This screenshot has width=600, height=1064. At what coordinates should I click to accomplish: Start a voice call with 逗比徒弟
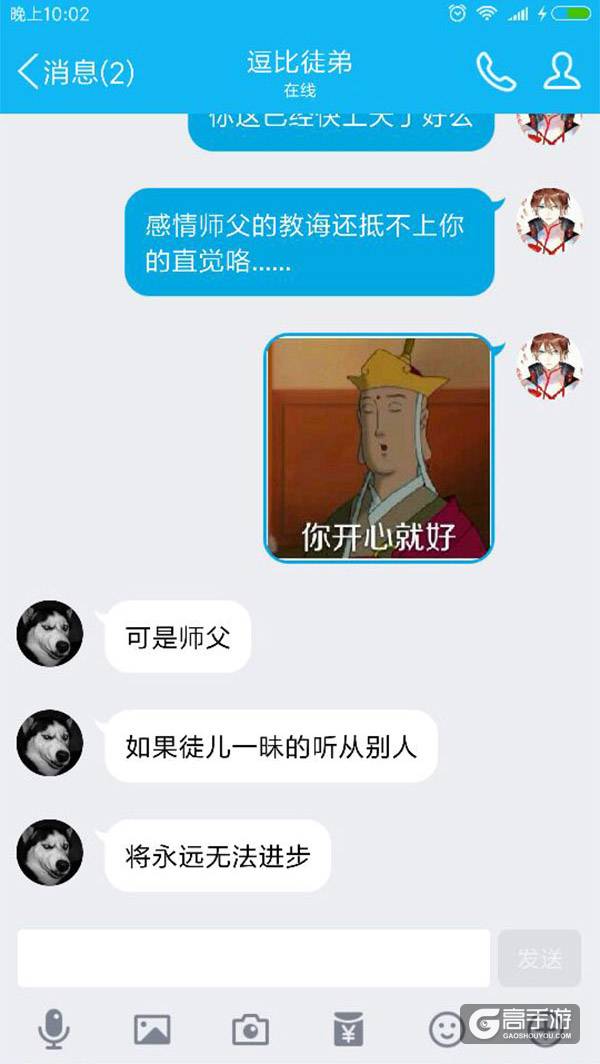(495, 72)
